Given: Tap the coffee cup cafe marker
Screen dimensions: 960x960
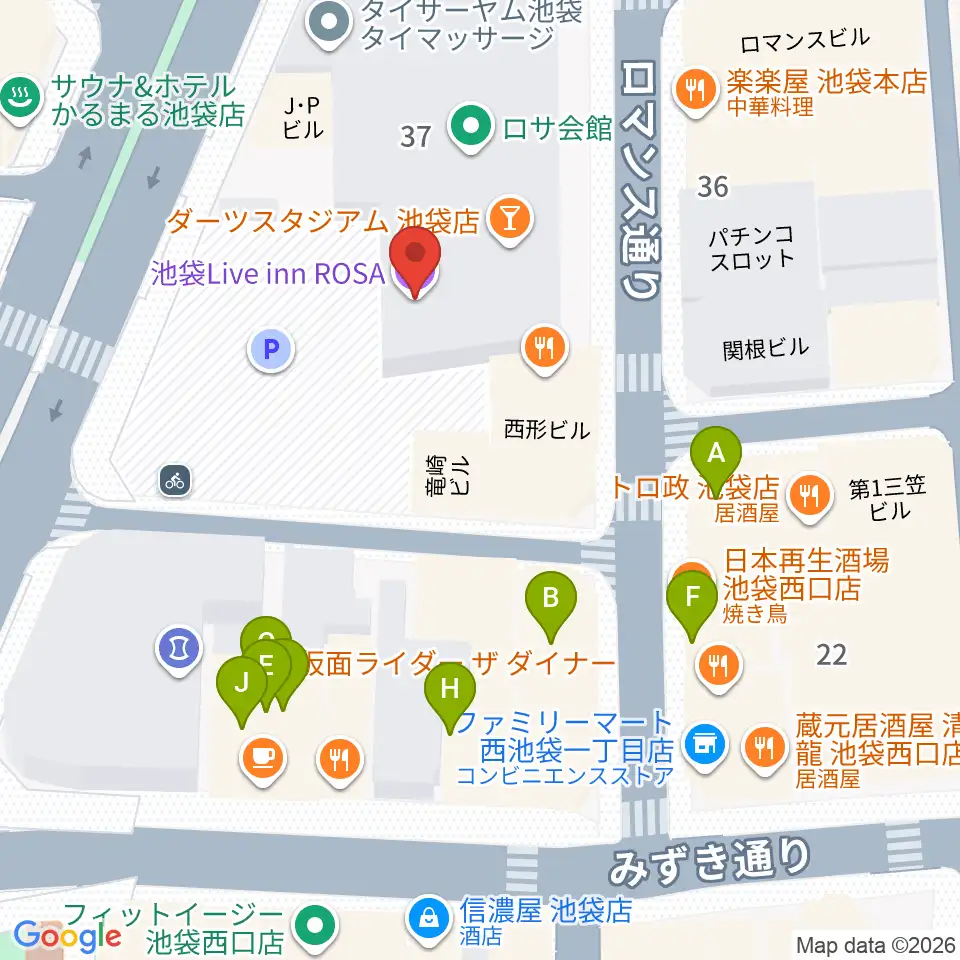Looking at the screenshot, I should tap(262, 759).
